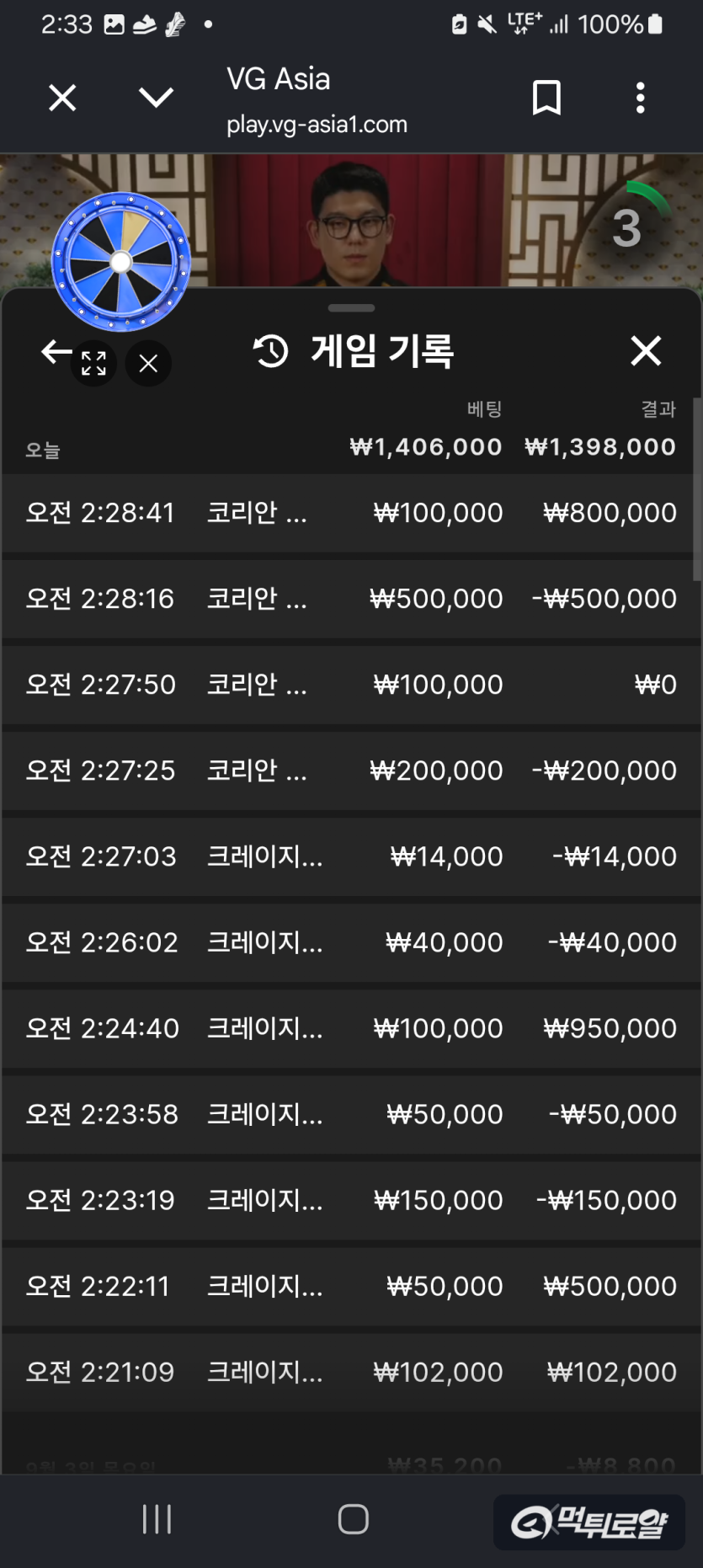This screenshot has height=1568, width=703.
Task: Open the 2:27:25 record betting ₩200,000
Action: [351, 771]
